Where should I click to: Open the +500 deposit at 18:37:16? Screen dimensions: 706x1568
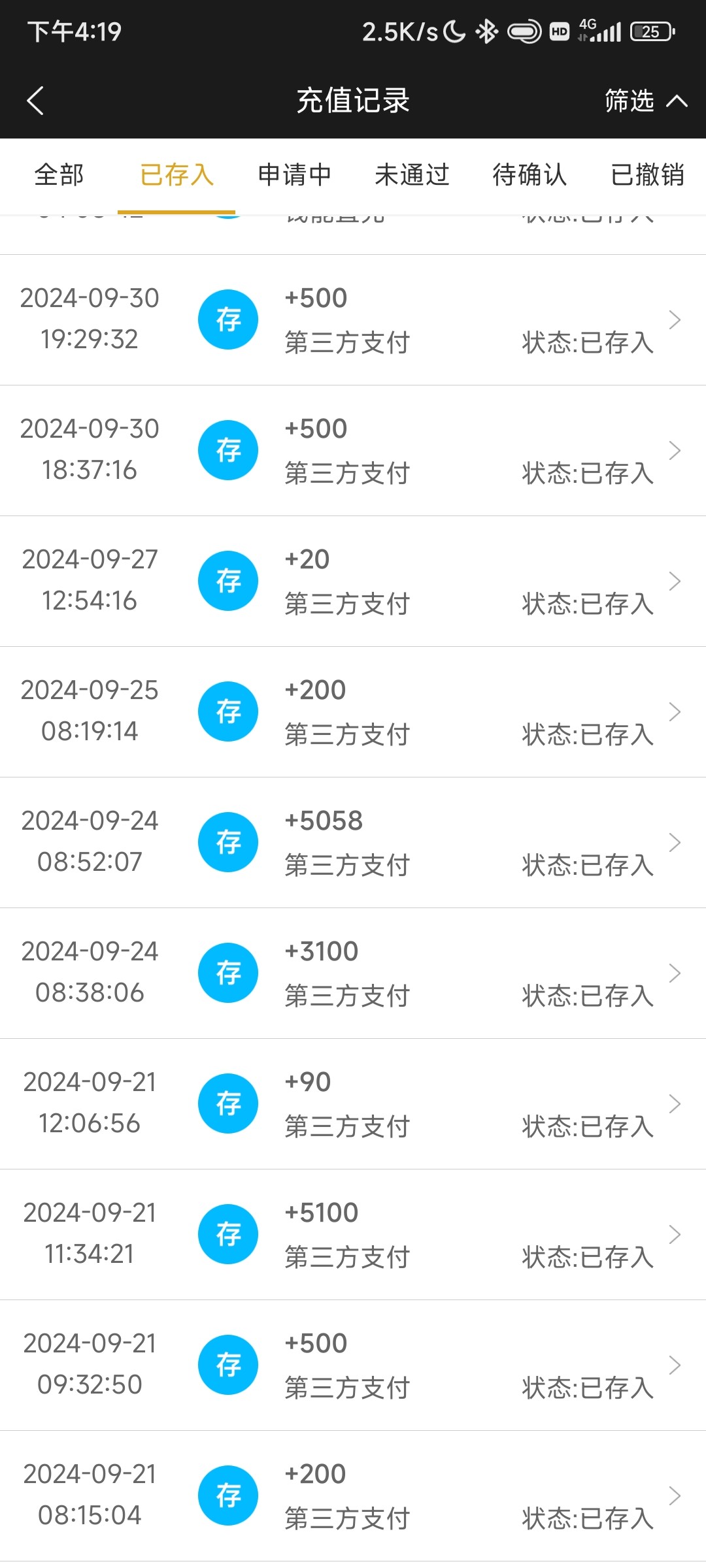[x=353, y=451]
